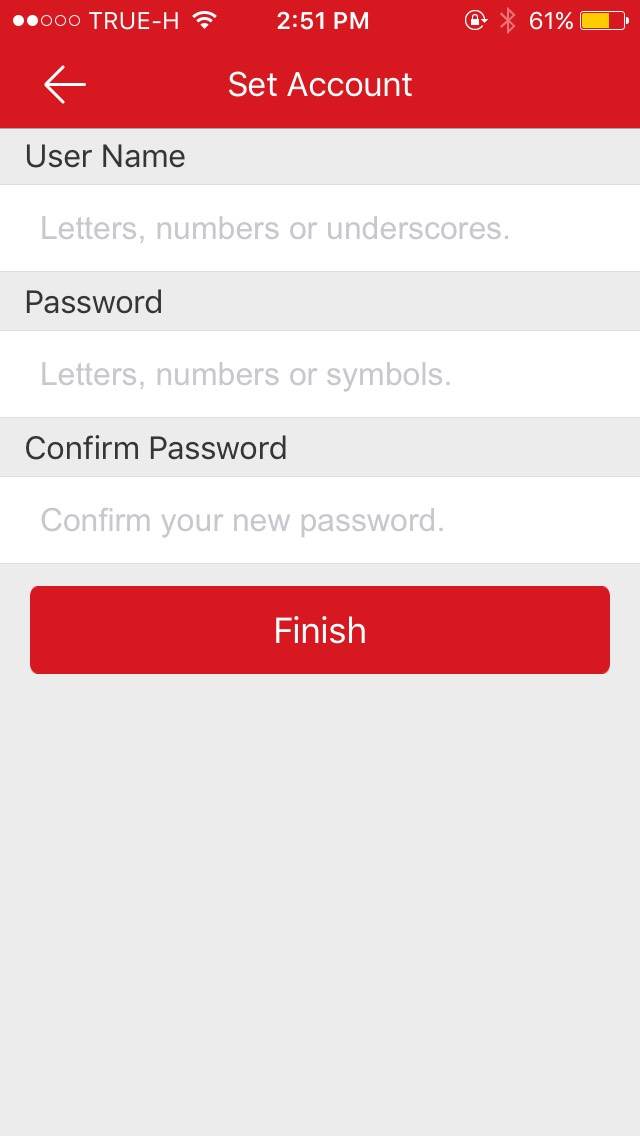The height and width of the screenshot is (1136, 640).
Task: Tap the Confirm Password field
Action: pos(320,520)
